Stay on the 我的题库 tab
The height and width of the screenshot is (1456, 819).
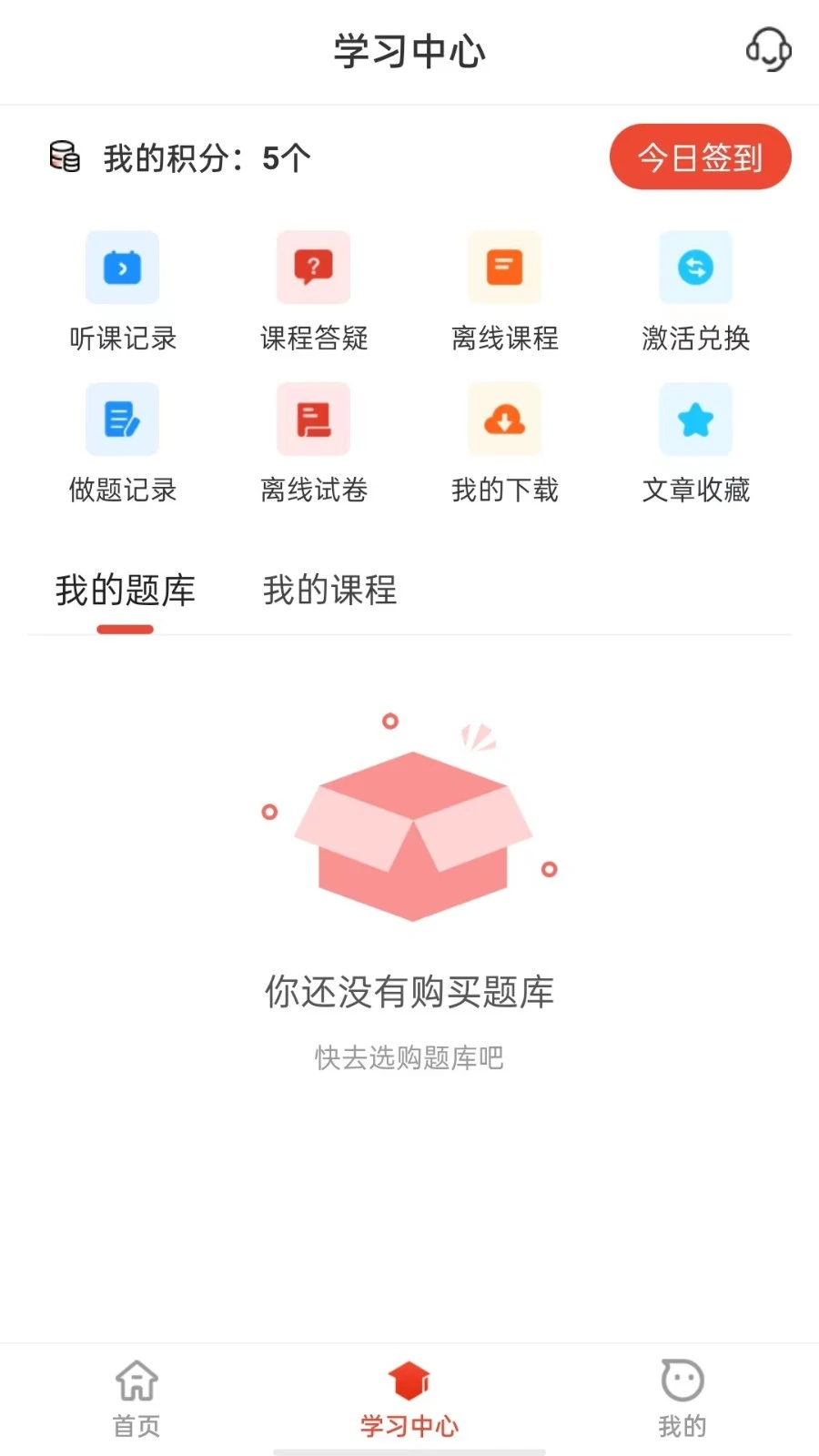125,591
